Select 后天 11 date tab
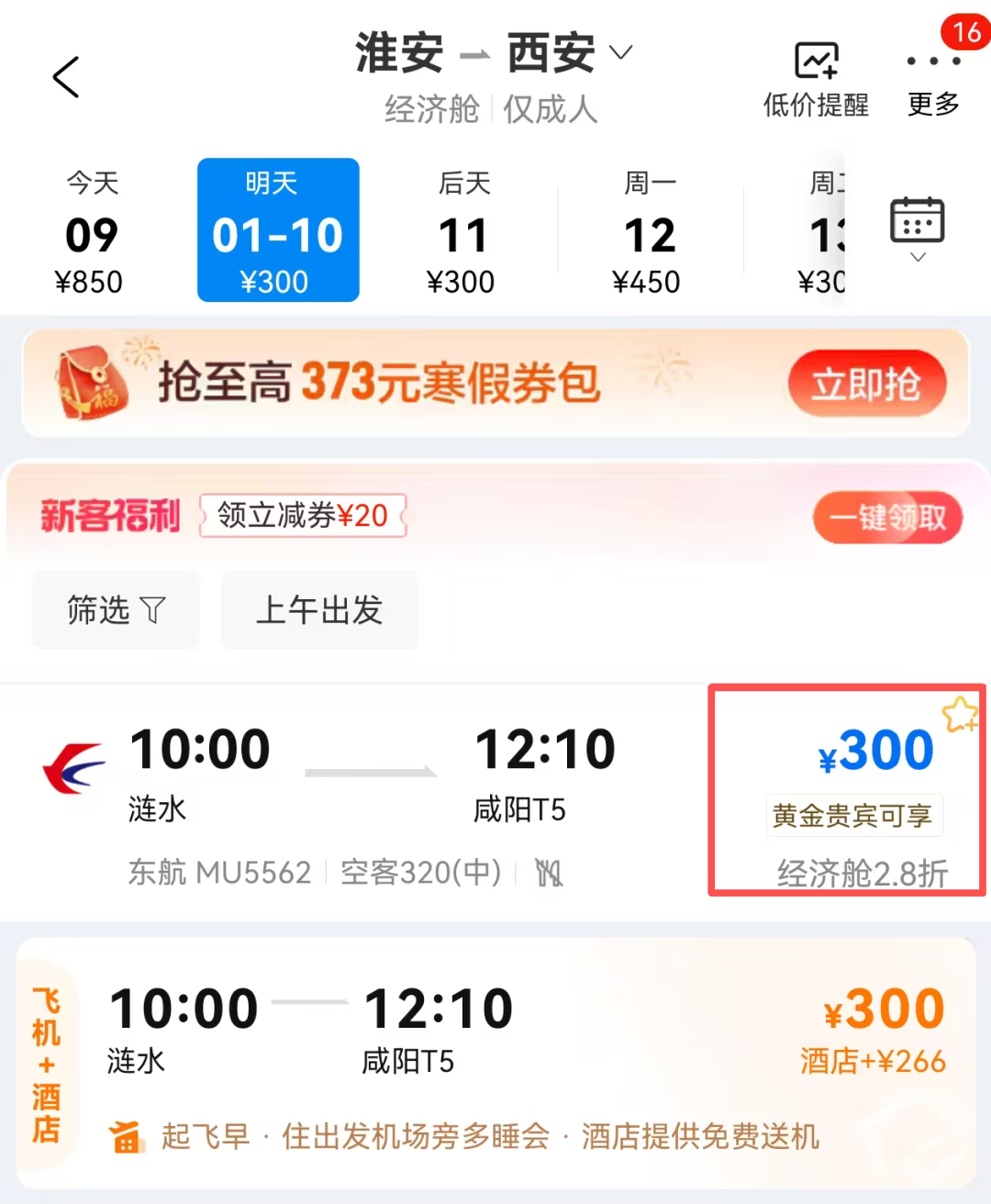The width and height of the screenshot is (991, 1204). [x=462, y=231]
